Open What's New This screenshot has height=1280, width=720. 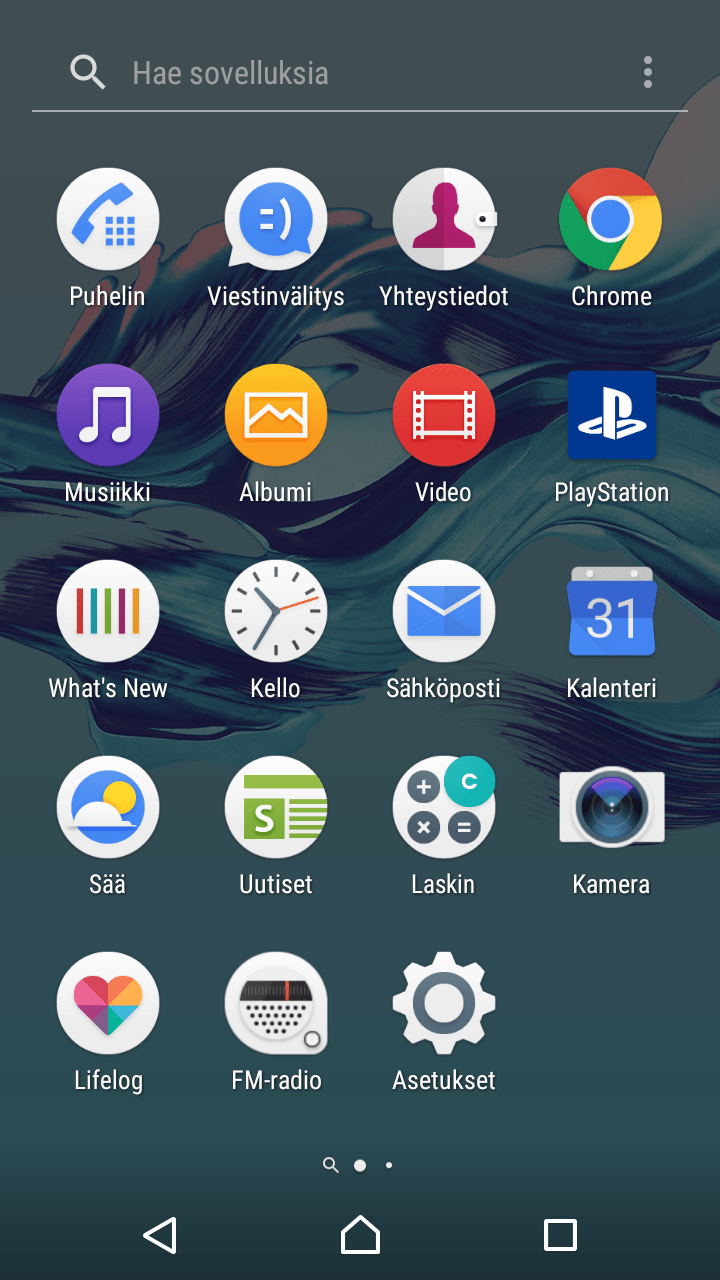[x=108, y=612]
